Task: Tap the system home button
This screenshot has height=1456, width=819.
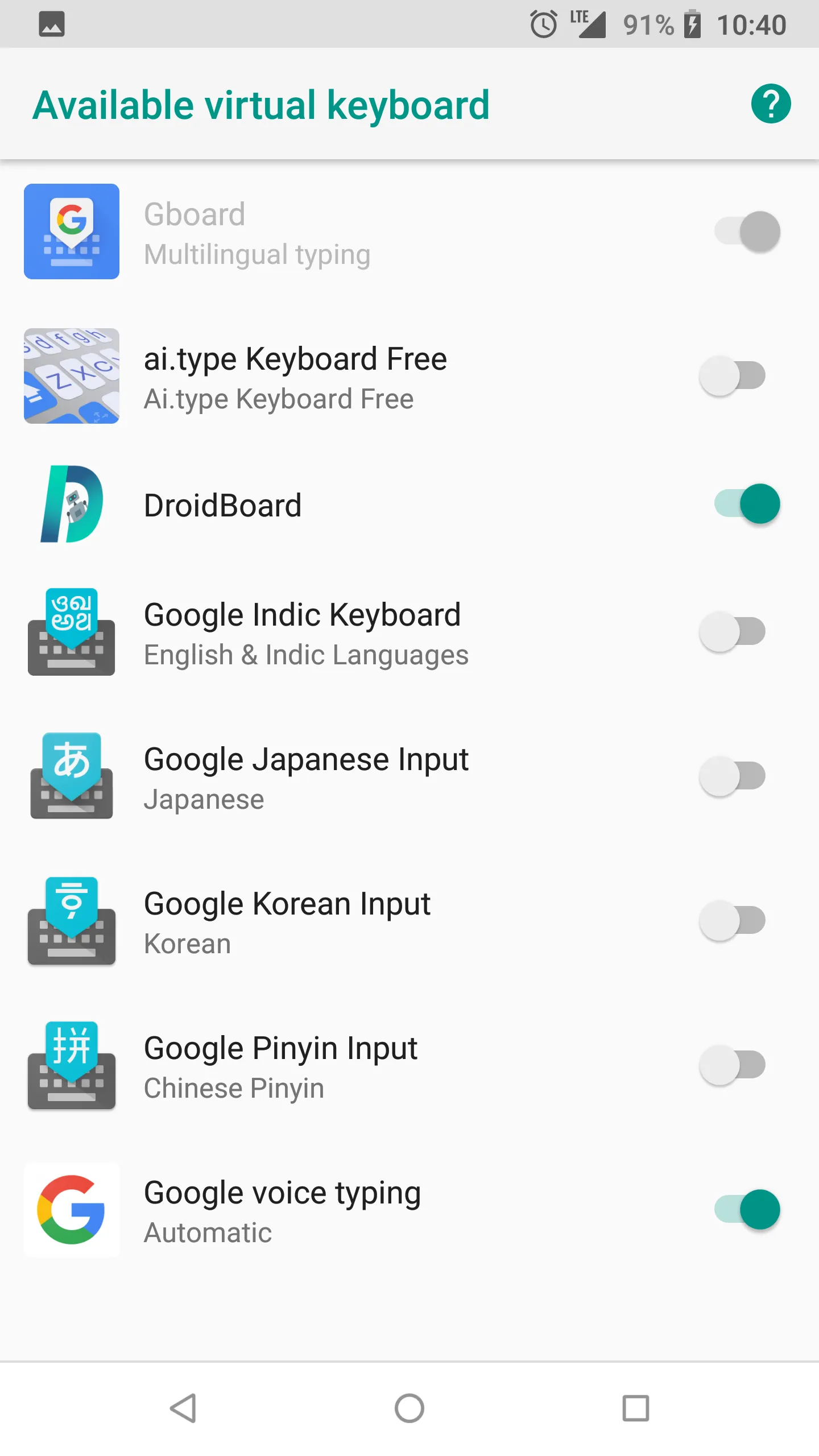Action: pyautogui.click(x=409, y=1409)
